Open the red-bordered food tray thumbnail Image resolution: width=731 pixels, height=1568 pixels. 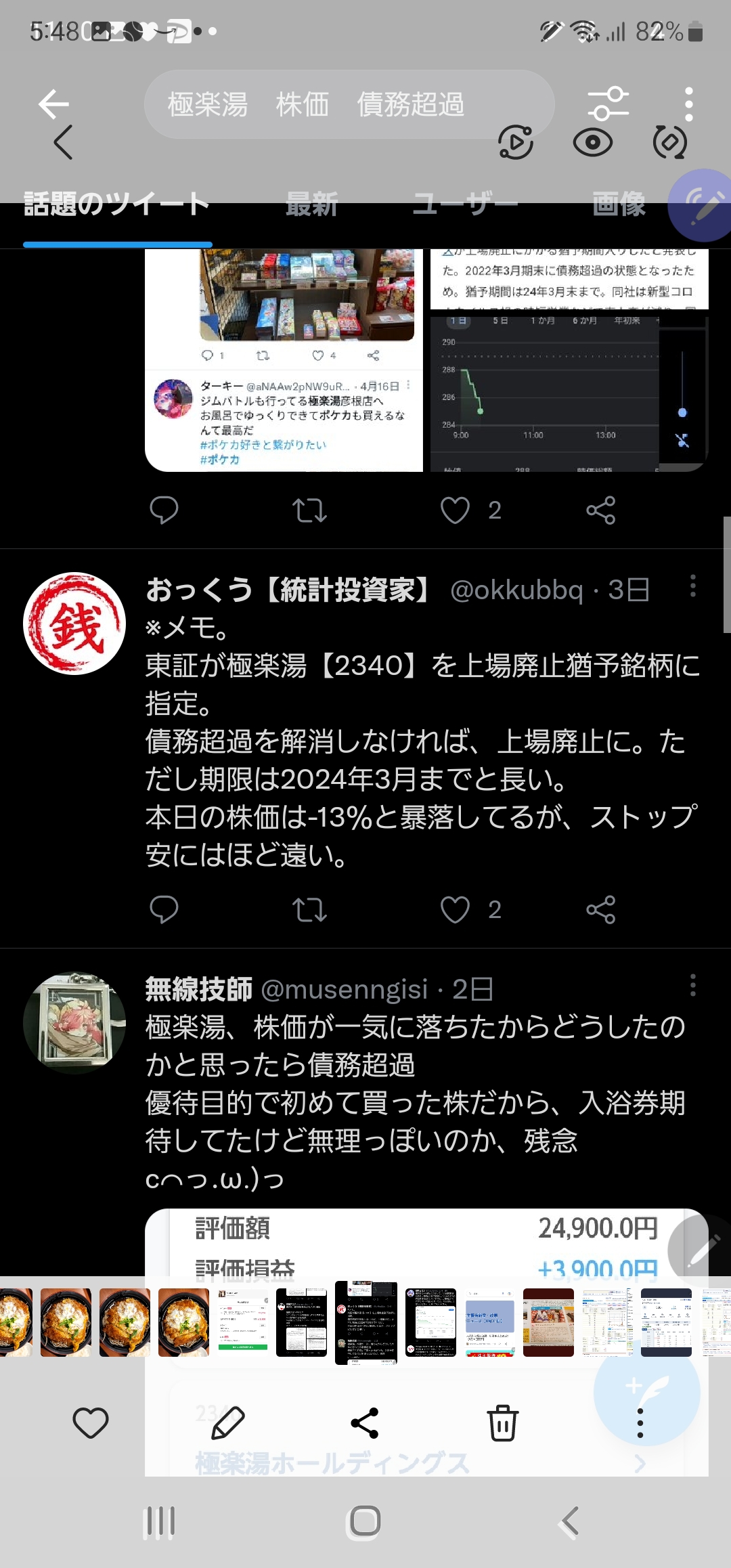pyautogui.click(x=548, y=1322)
